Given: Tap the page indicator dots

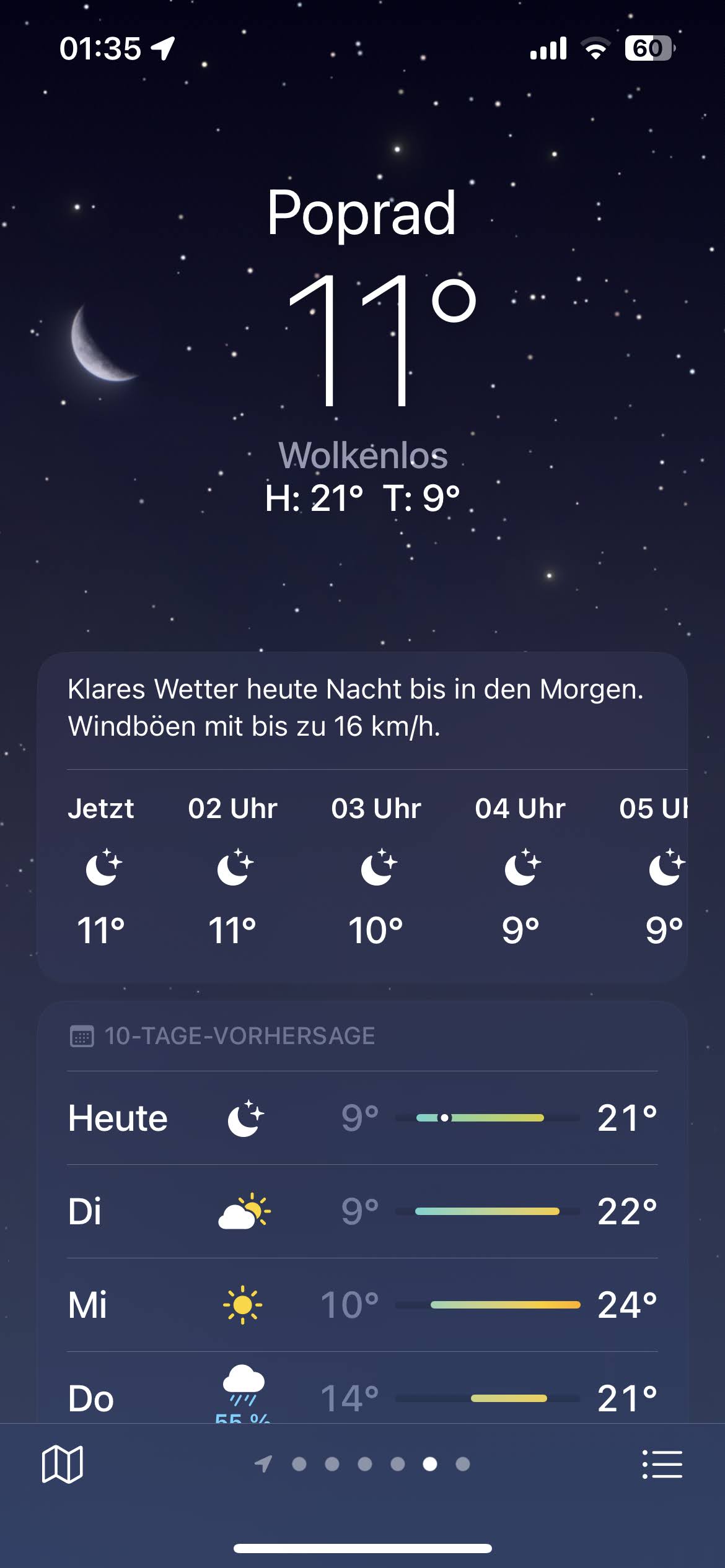Looking at the screenshot, I should tap(364, 1464).
